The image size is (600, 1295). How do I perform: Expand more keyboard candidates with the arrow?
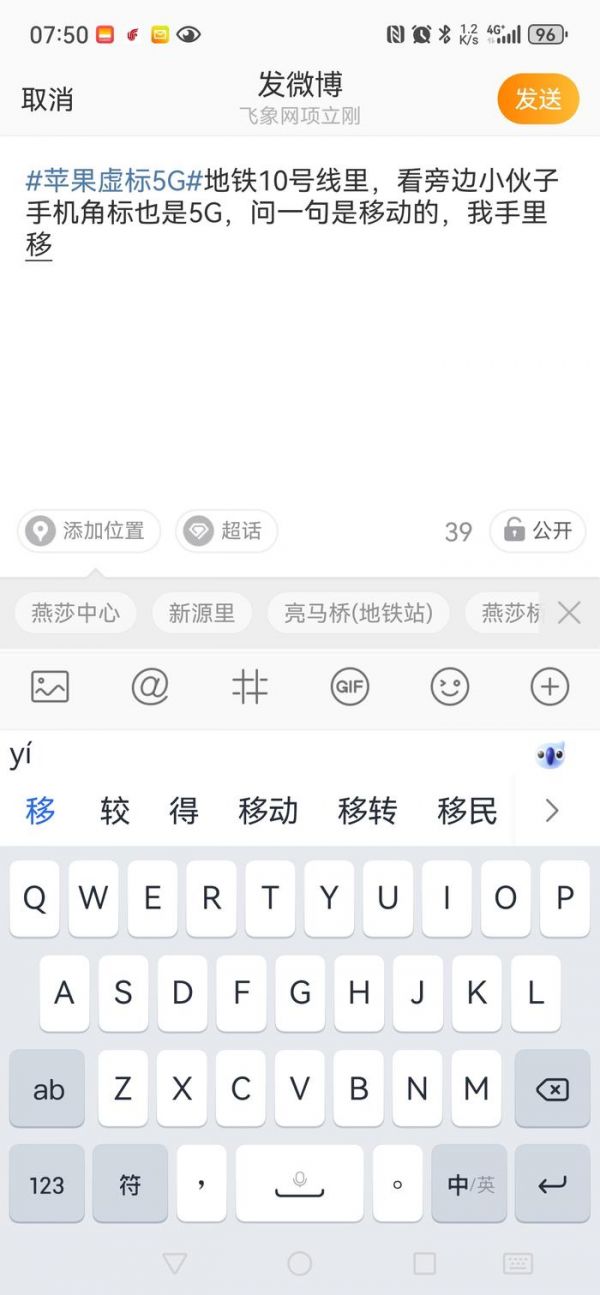552,811
